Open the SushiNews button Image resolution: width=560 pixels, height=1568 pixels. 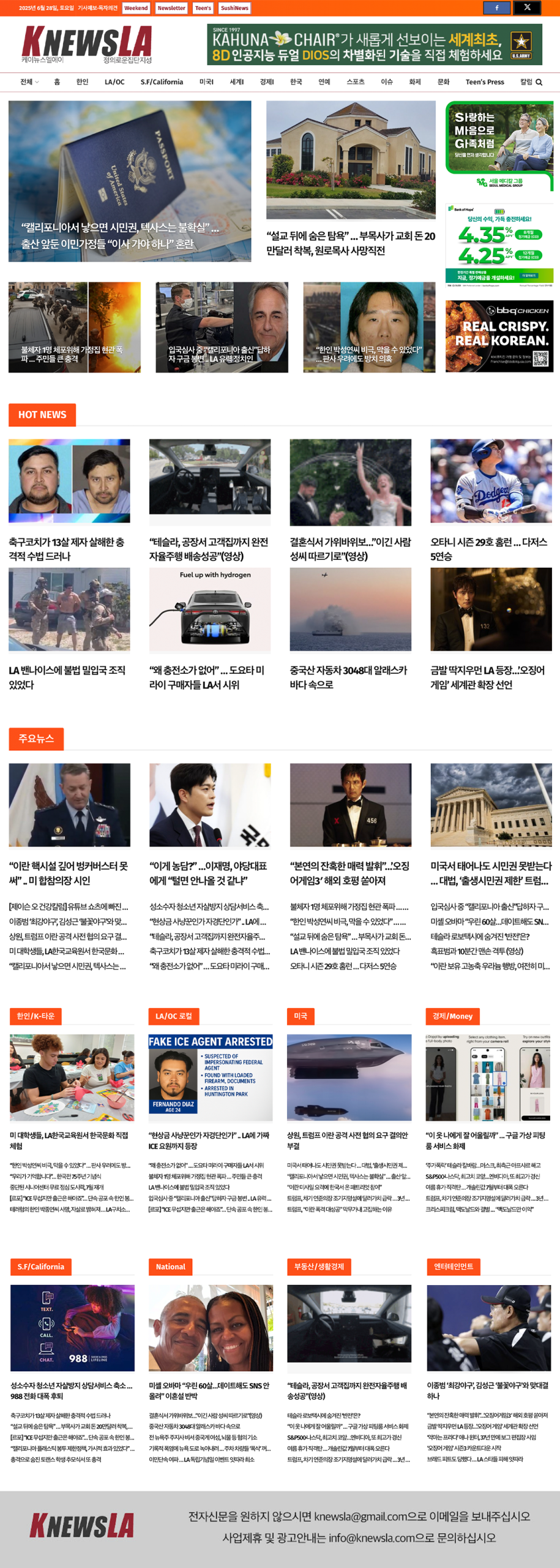click(234, 8)
